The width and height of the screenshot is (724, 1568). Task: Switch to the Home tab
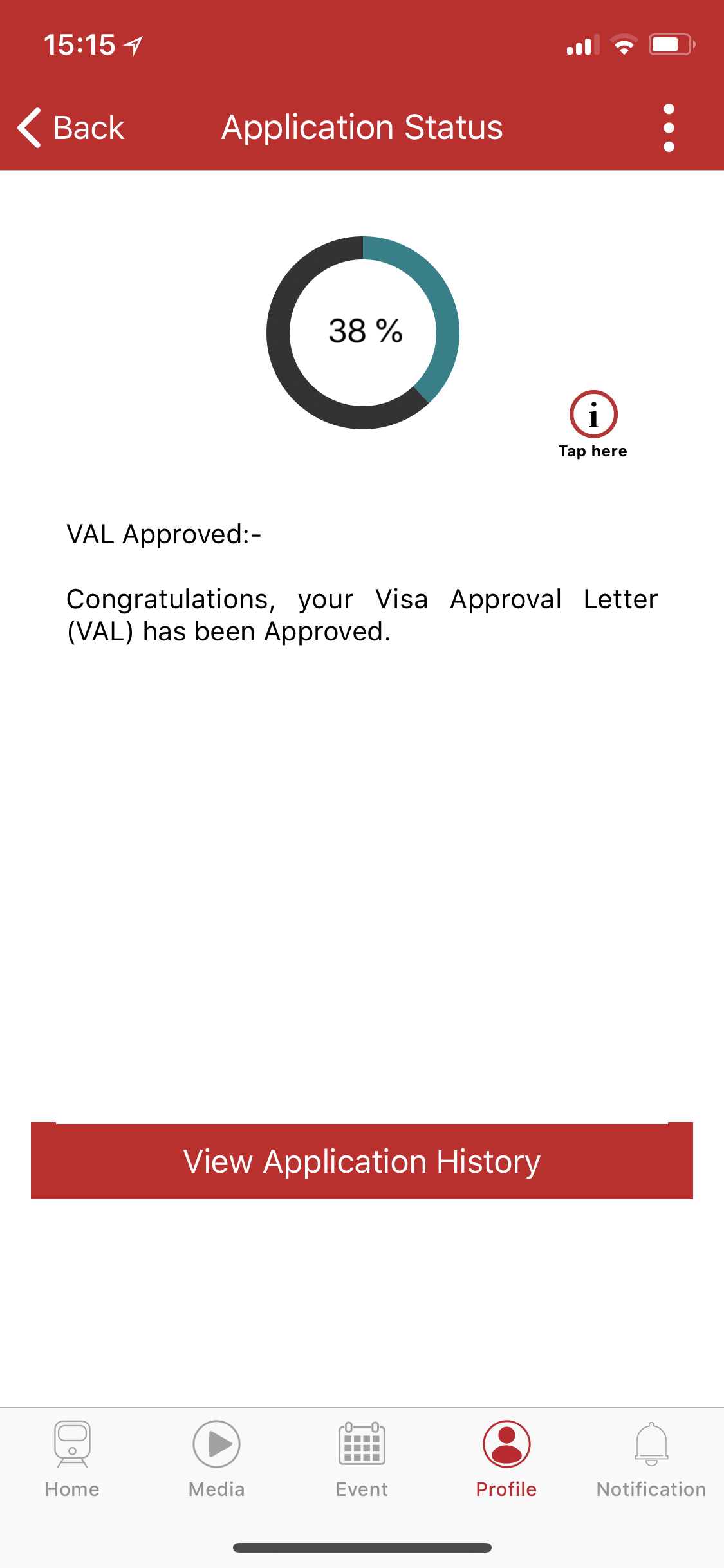point(72,1459)
